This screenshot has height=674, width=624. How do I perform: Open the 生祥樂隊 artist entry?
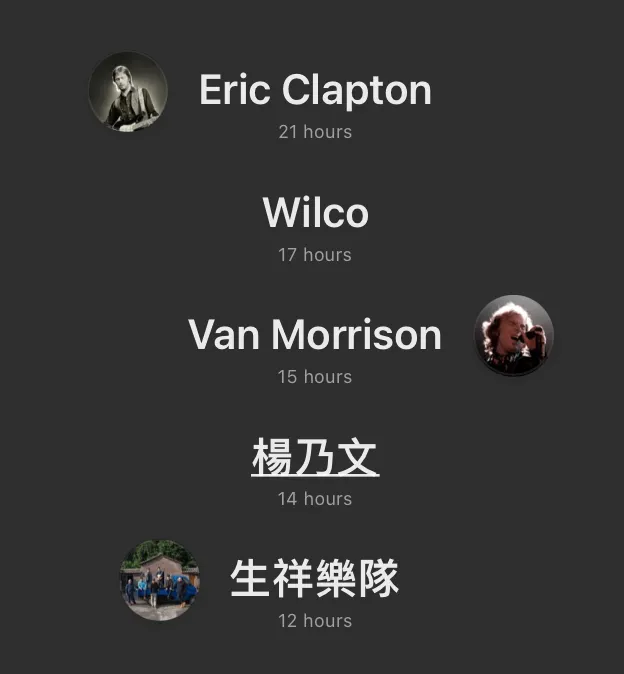[315, 580]
